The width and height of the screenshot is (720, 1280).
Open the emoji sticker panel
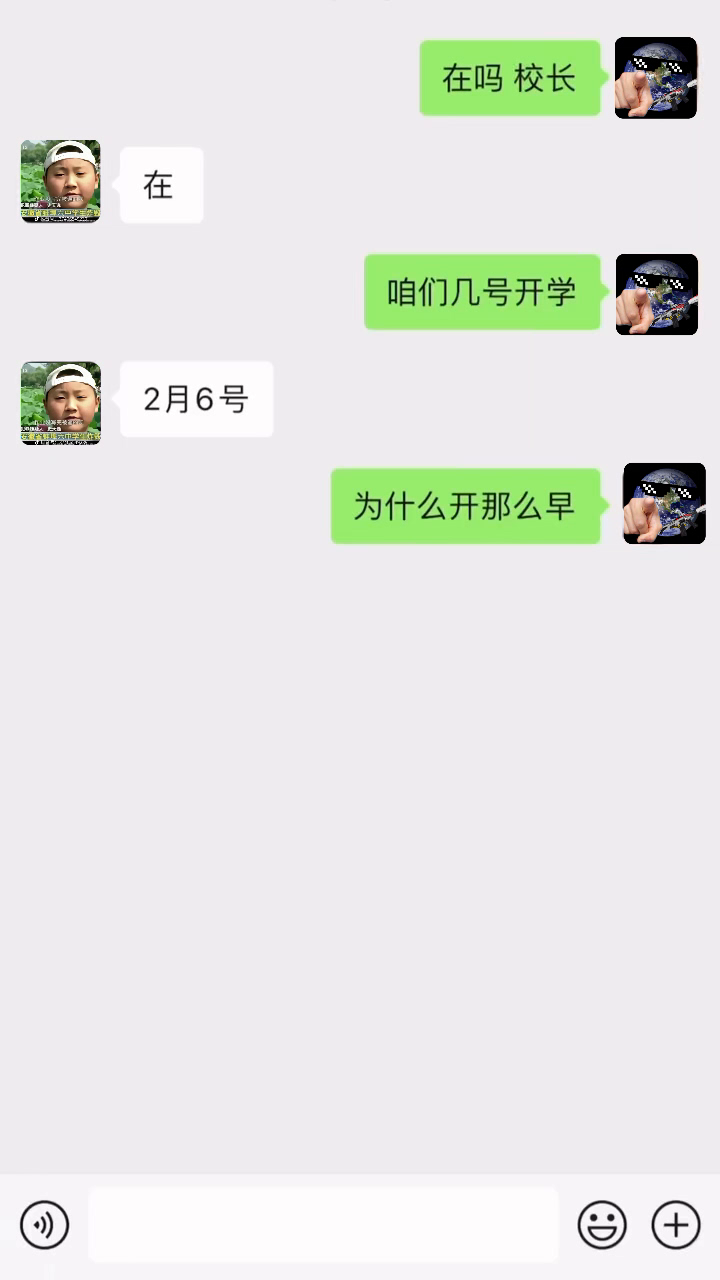point(602,1225)
